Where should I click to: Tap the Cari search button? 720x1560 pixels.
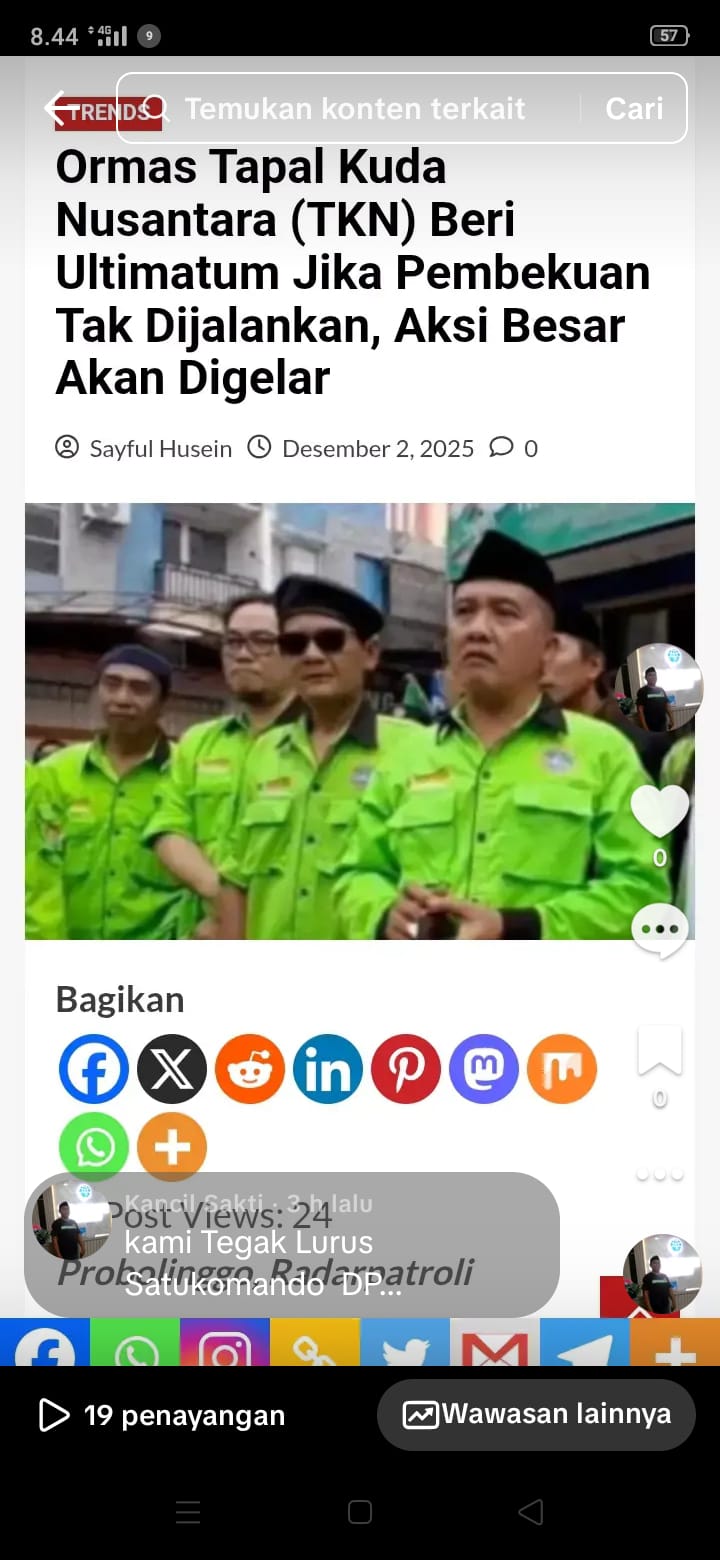(x=634, y=108)
